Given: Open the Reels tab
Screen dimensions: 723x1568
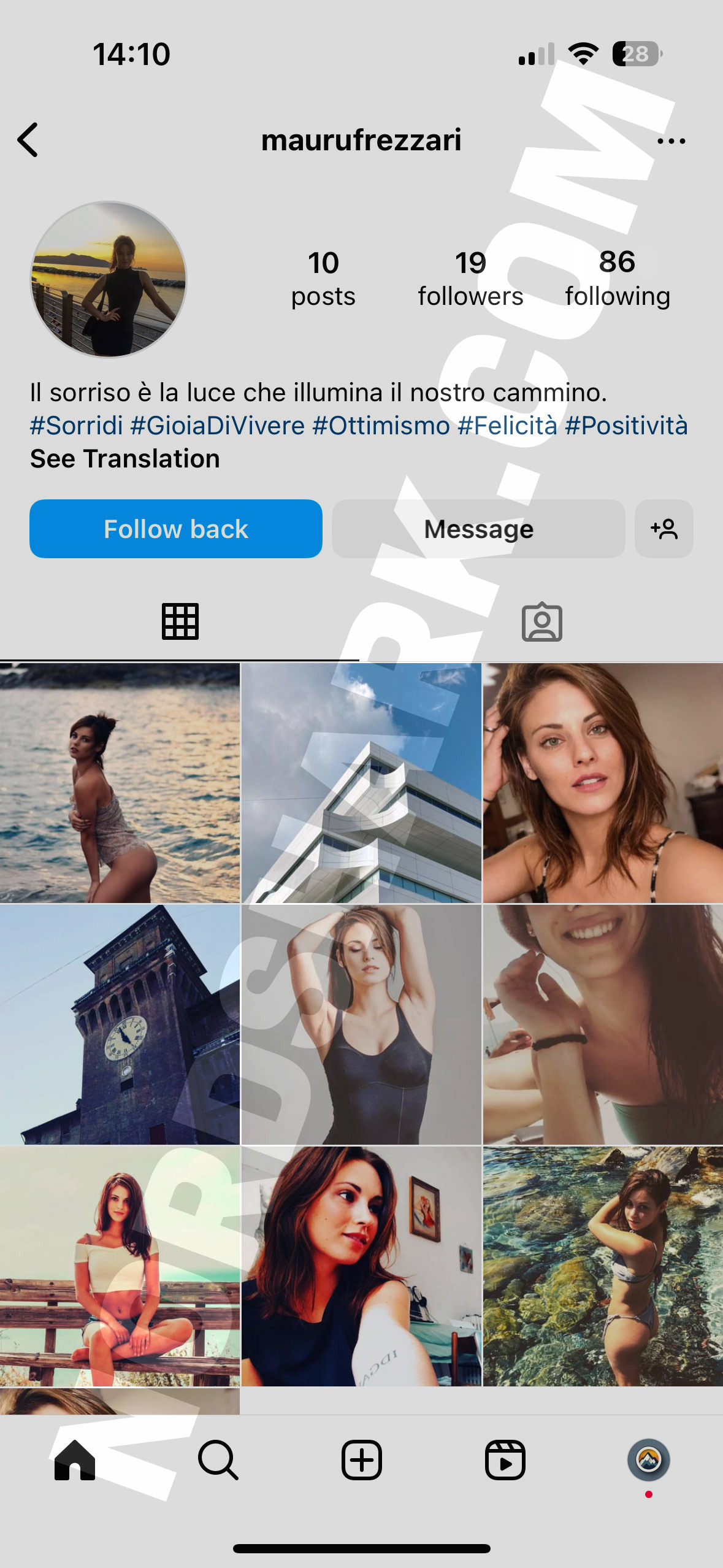Looking at the screenshot, I should click(505, 1460).
